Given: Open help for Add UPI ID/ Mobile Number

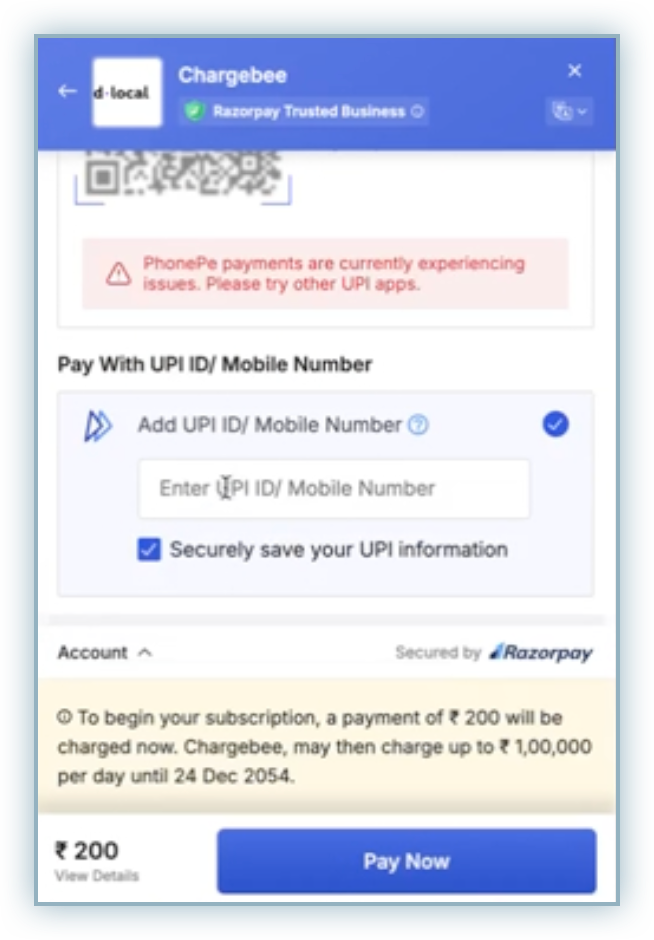Looking at the screenshot, I should point(419,425).
